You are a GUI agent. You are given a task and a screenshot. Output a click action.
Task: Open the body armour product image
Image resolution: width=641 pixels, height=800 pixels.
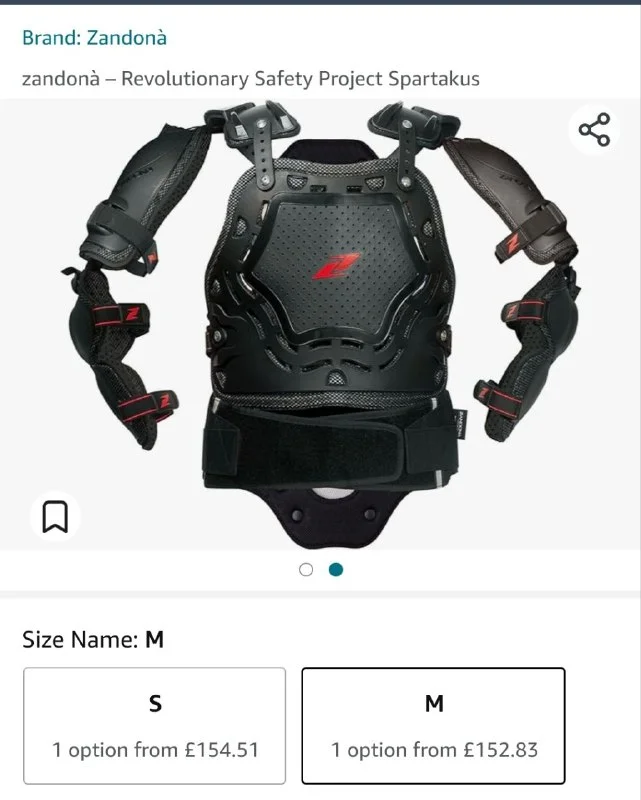point(330,320)
